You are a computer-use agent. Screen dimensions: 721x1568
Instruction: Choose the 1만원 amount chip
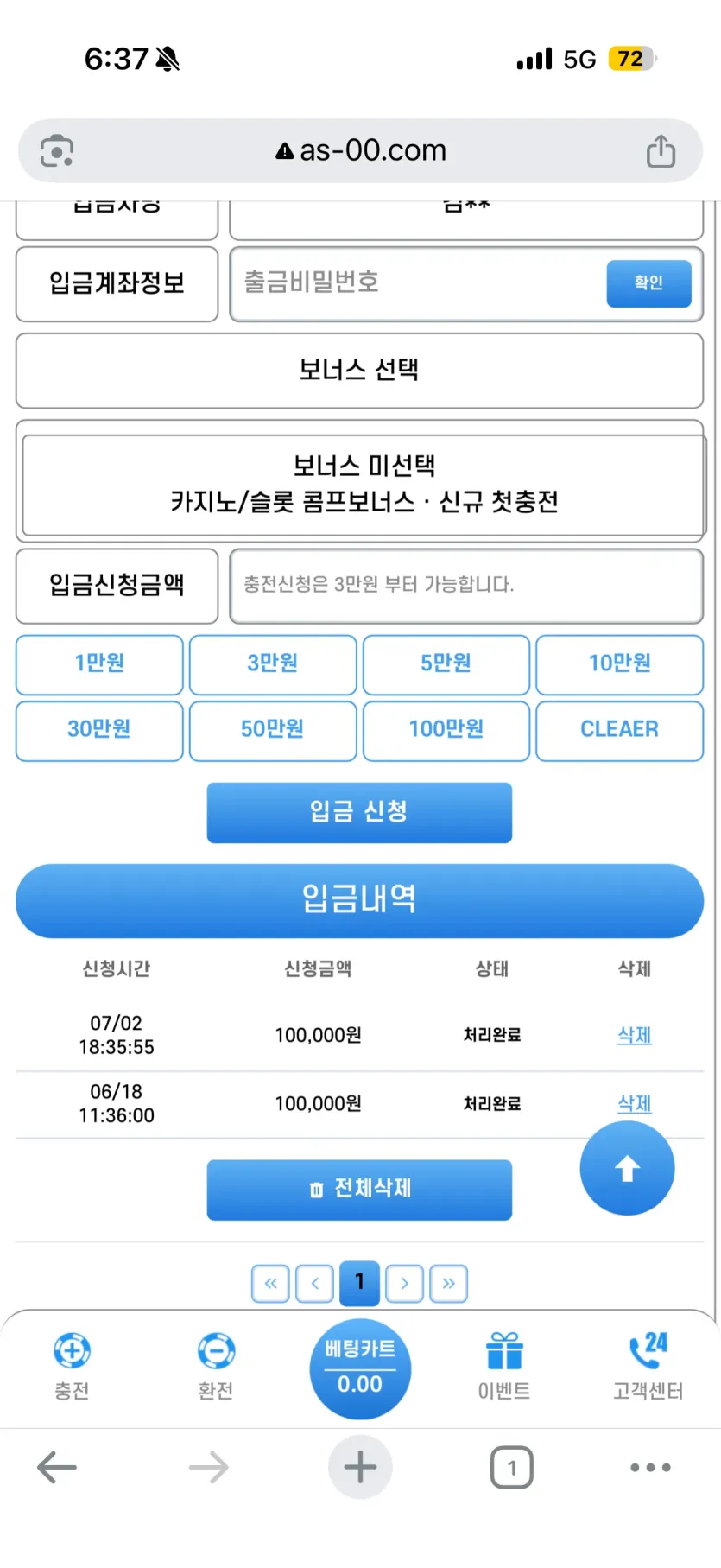click(99, 664)
